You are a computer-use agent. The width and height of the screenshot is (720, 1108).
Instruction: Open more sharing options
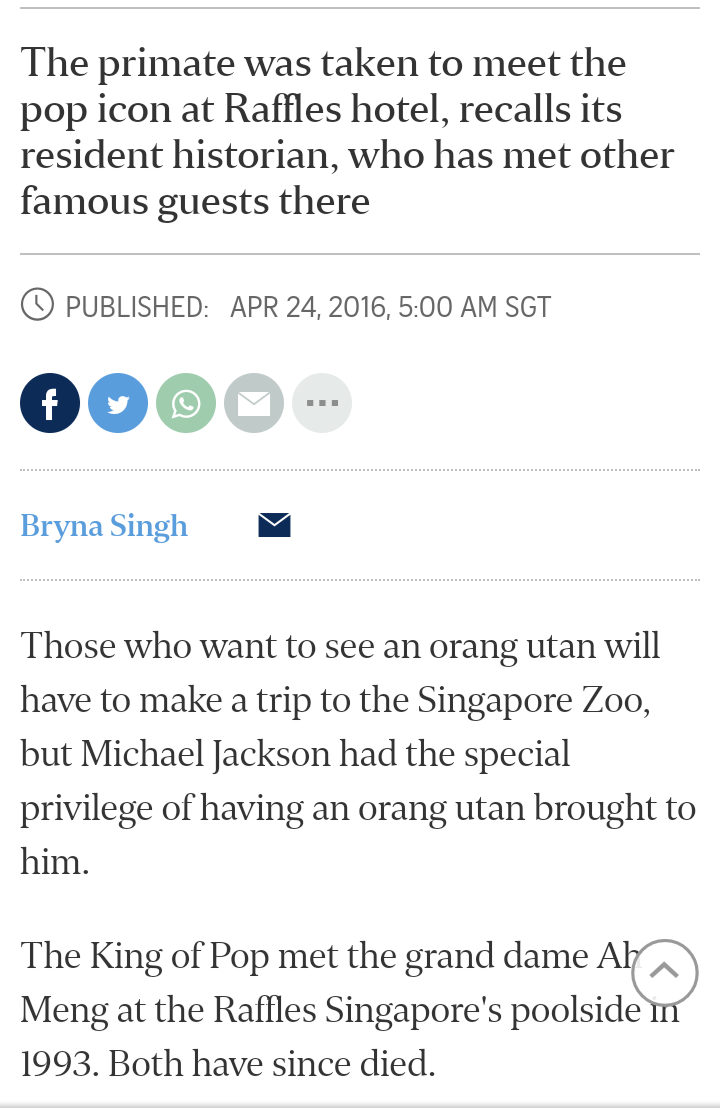pyautogui.click(x=322, y=403)
